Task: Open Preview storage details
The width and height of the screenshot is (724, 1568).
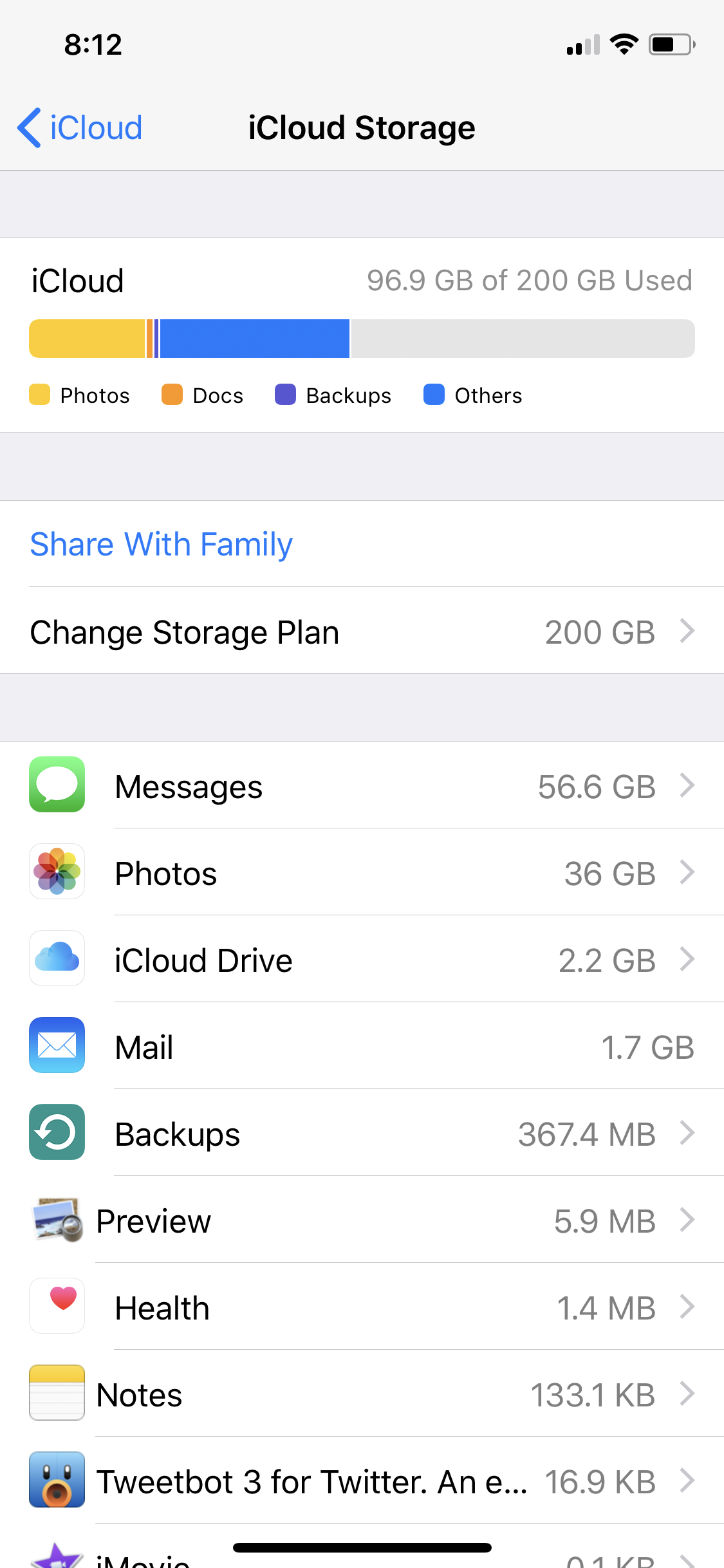Action: point(362,1221)
